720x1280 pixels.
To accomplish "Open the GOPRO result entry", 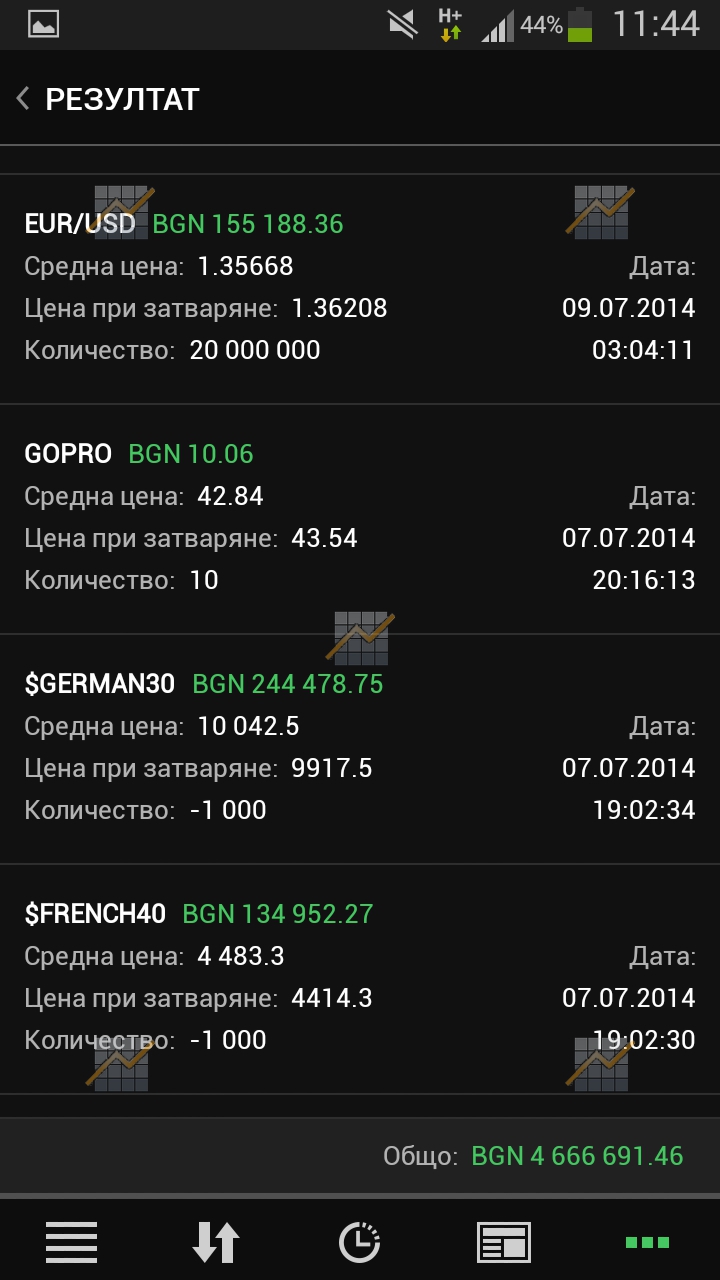I will pos(360,519).
